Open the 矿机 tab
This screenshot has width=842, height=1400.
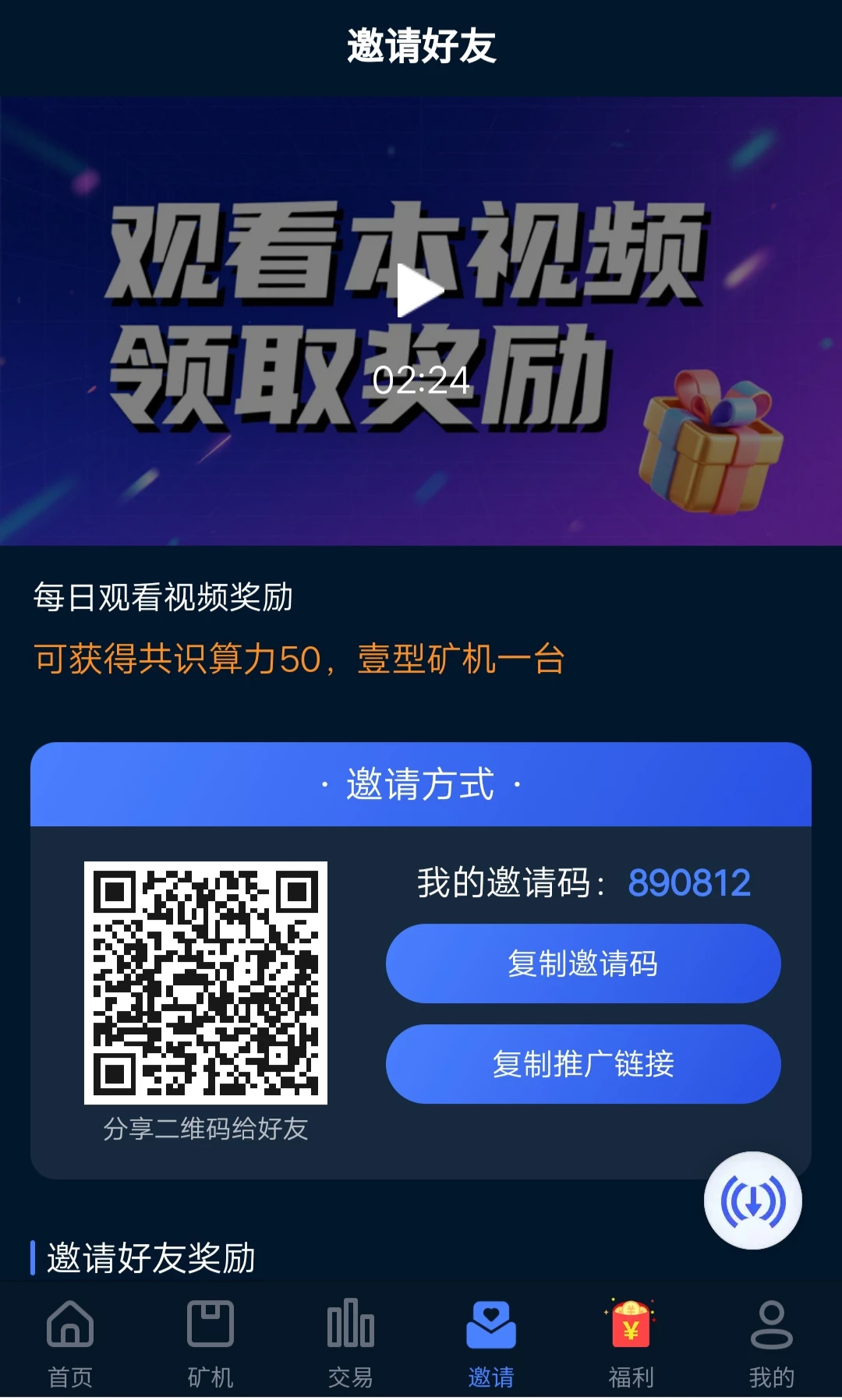[210, 1342]
